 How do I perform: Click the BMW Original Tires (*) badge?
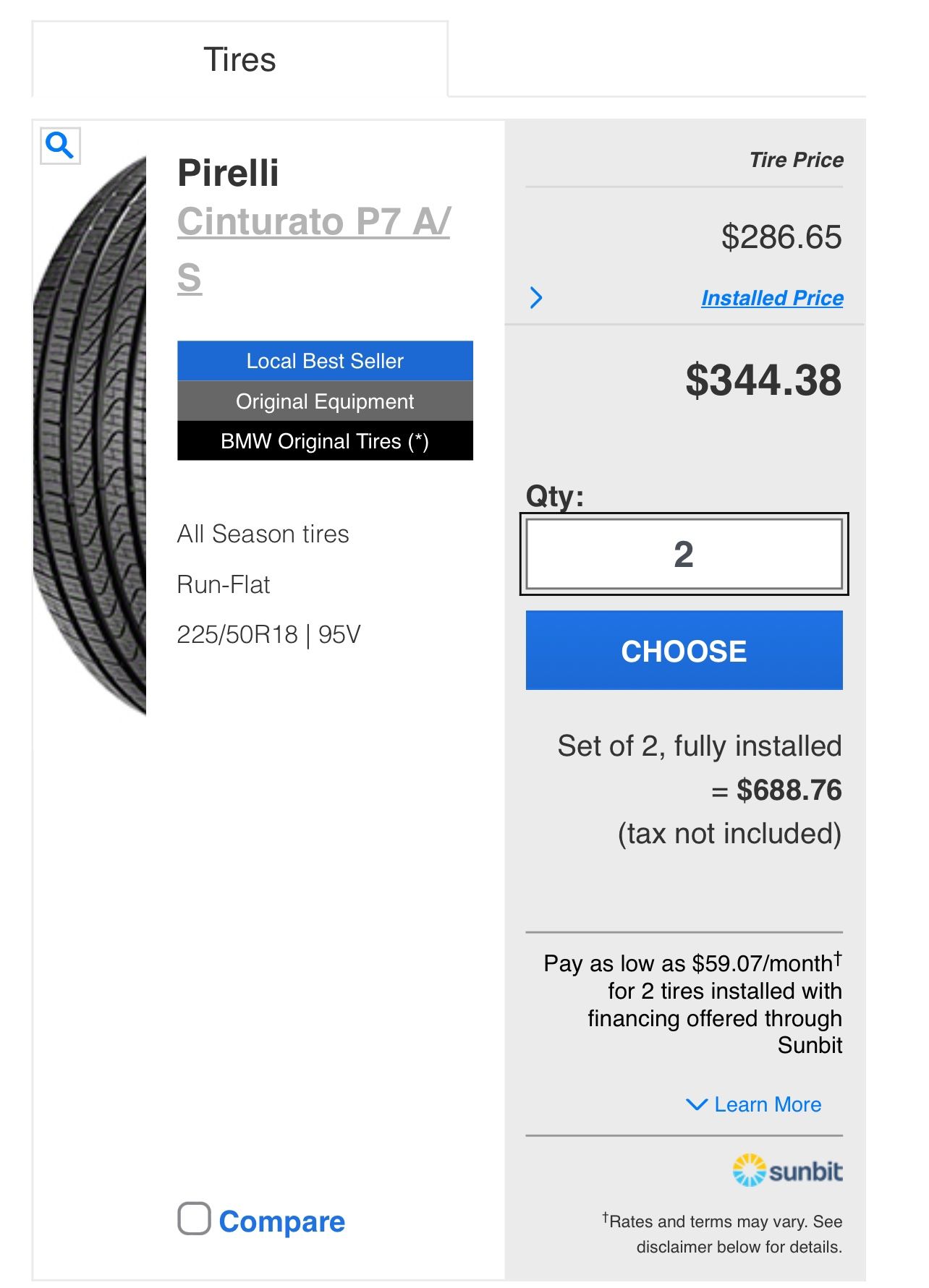pyautogui.click(x=324, y=440)
